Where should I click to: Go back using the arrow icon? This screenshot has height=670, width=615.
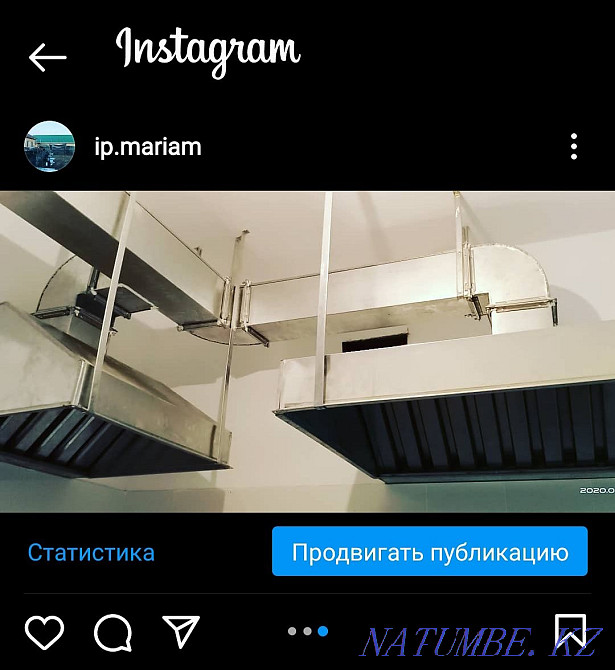pos(47,57)
